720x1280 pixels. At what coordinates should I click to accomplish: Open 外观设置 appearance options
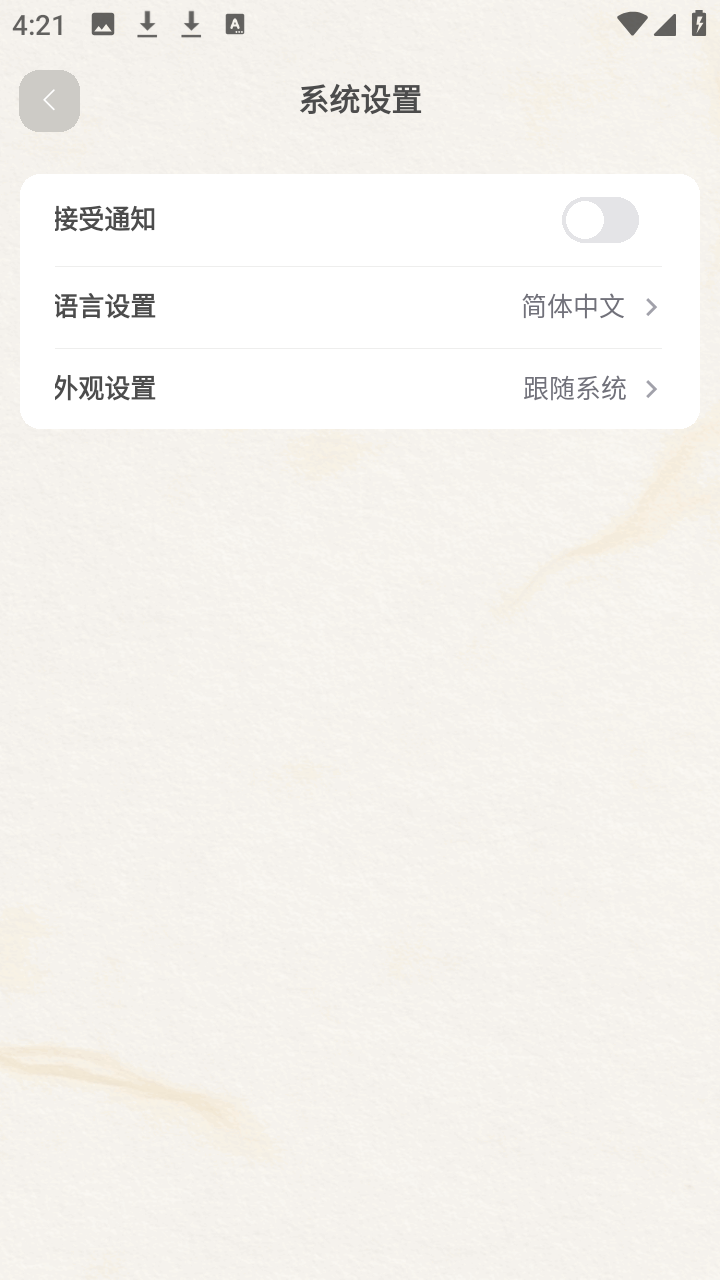(x=358, y=389)
